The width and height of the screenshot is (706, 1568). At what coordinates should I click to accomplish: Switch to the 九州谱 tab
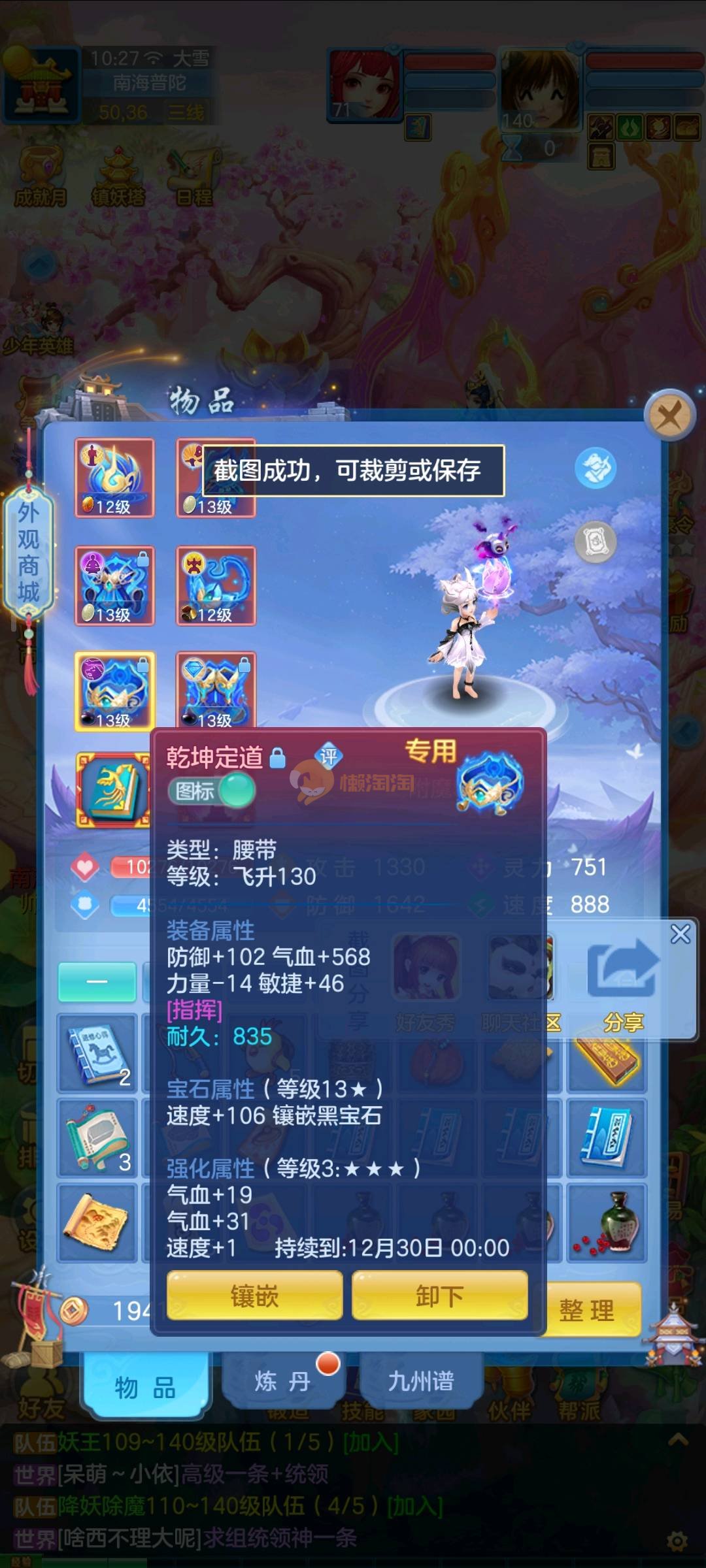click(420, 1380)
